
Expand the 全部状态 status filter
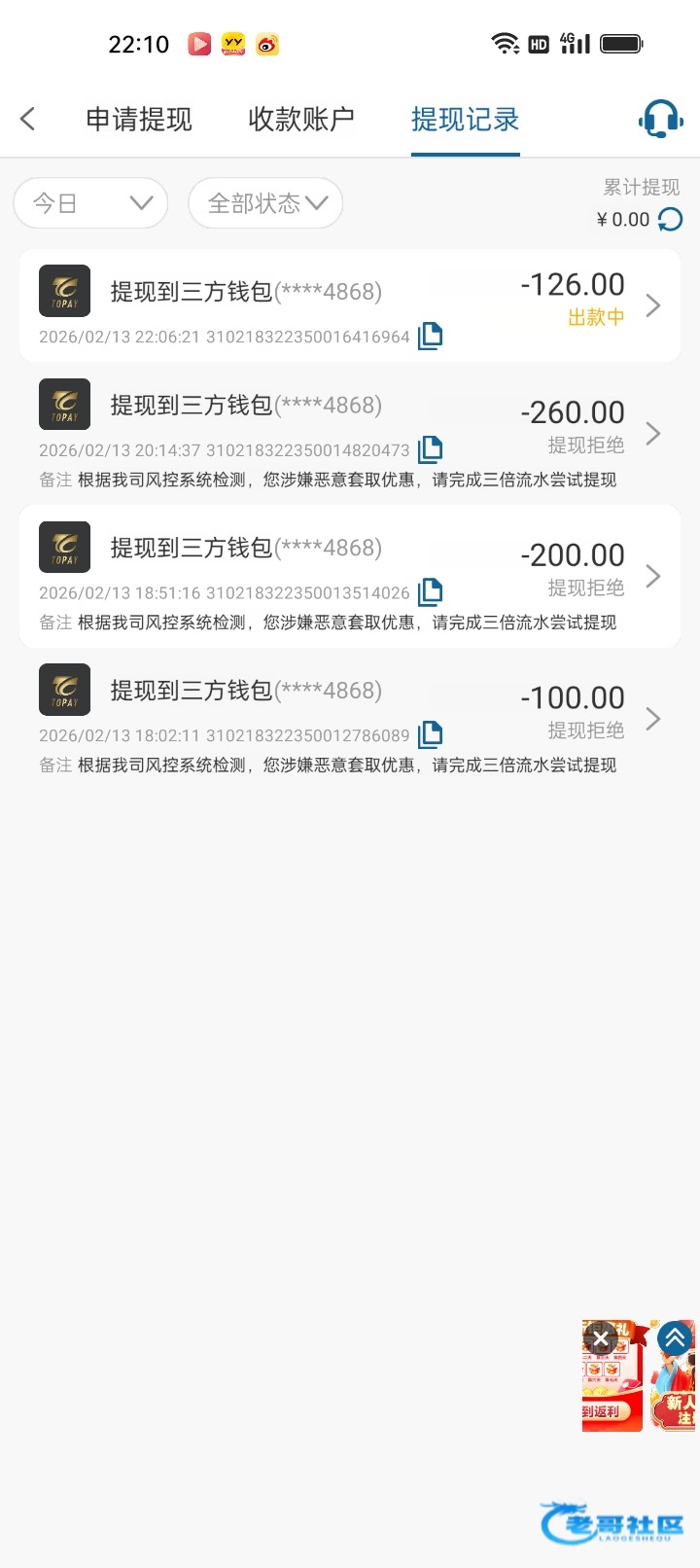265,203
